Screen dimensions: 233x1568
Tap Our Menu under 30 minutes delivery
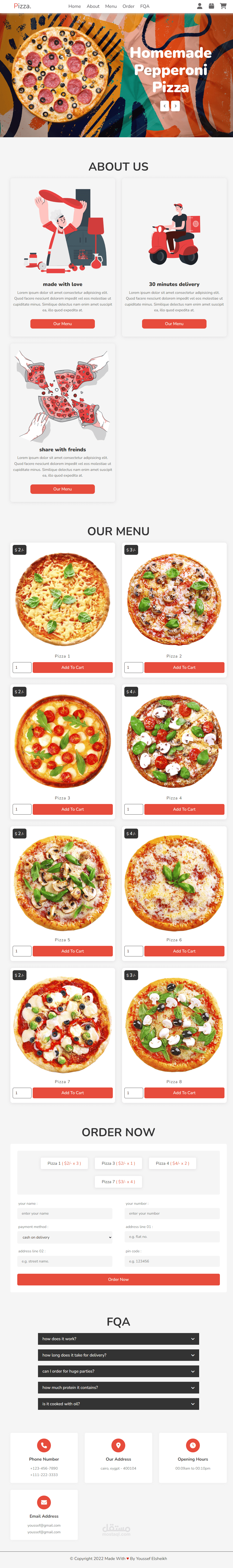point(174,324)
